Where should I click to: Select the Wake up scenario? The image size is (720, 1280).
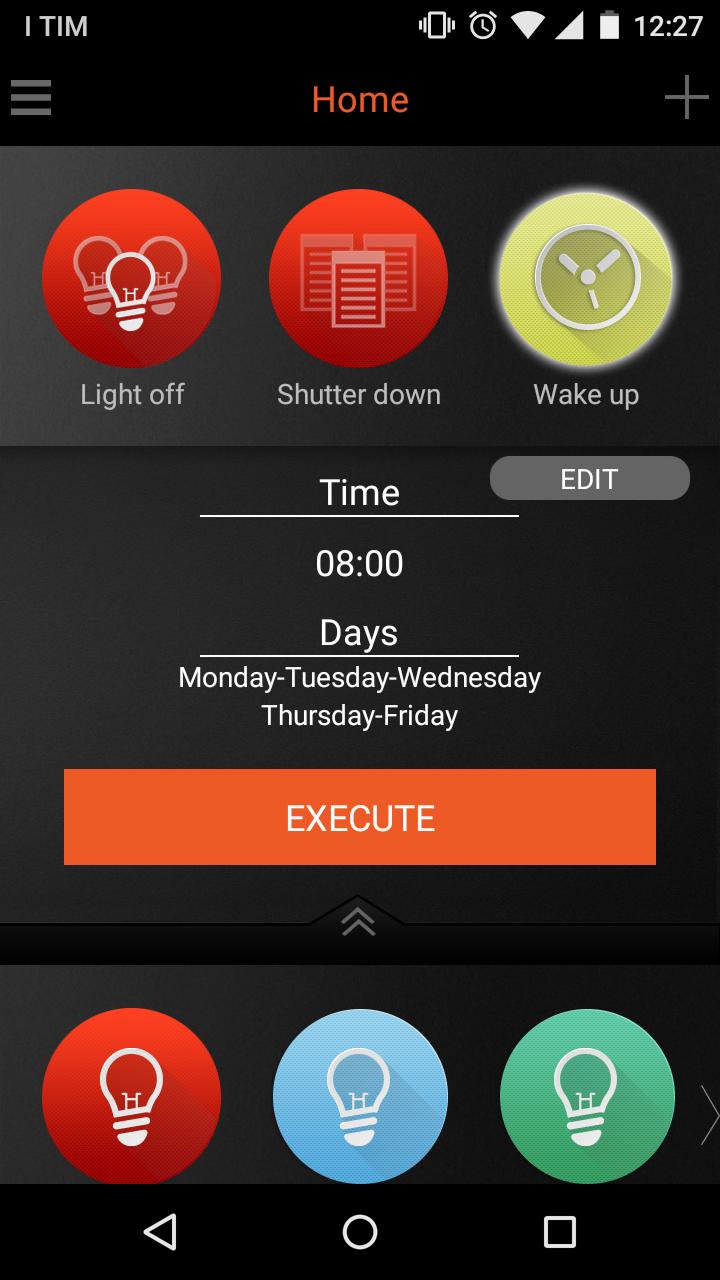586,279
